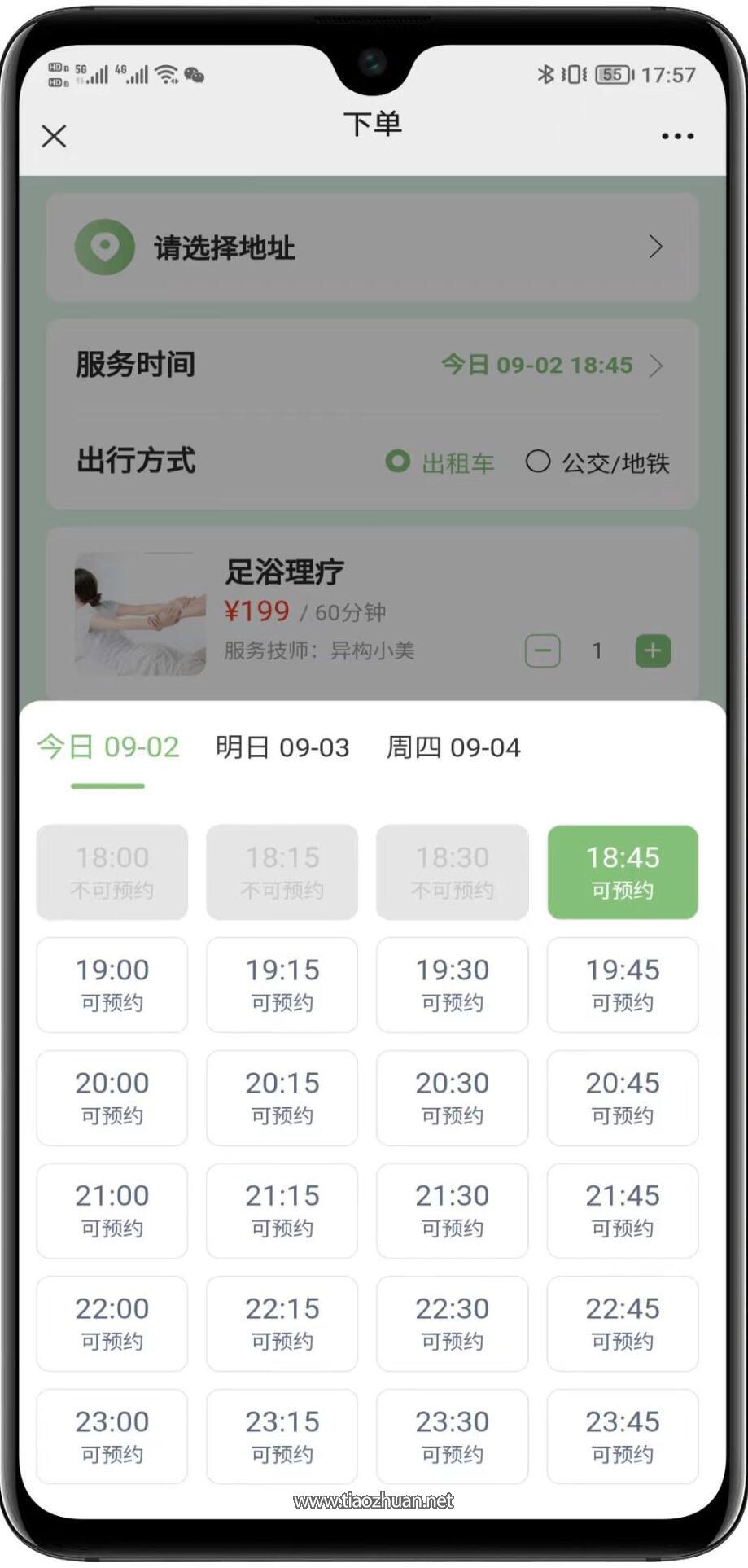Select the 19:30 可预约 time slot
Viewport: 748px width, 1568px height.
pos(452,984)
